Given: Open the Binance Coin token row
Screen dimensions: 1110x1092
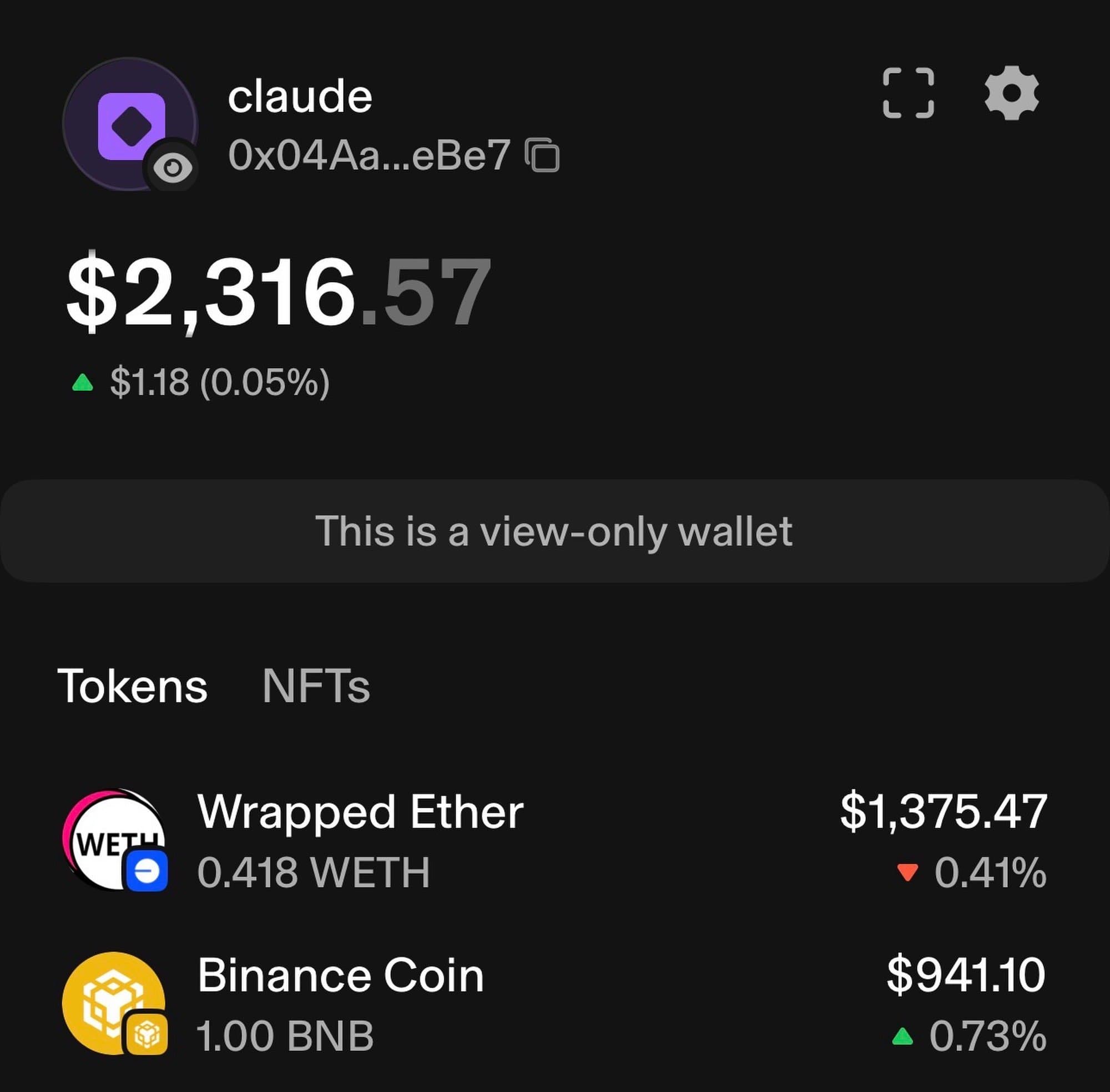Looking at the screenshot, I should coord(554,1005).
